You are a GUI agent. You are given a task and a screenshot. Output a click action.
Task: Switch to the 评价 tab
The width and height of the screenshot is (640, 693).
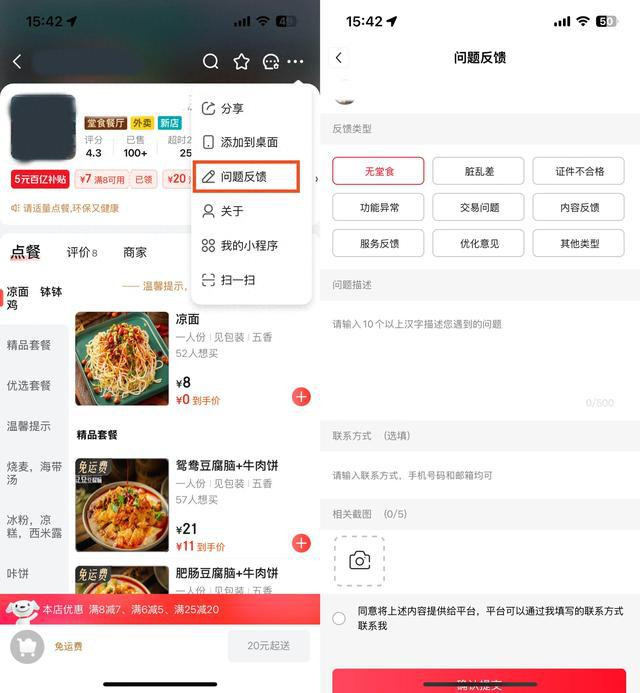tap(81, 252)
